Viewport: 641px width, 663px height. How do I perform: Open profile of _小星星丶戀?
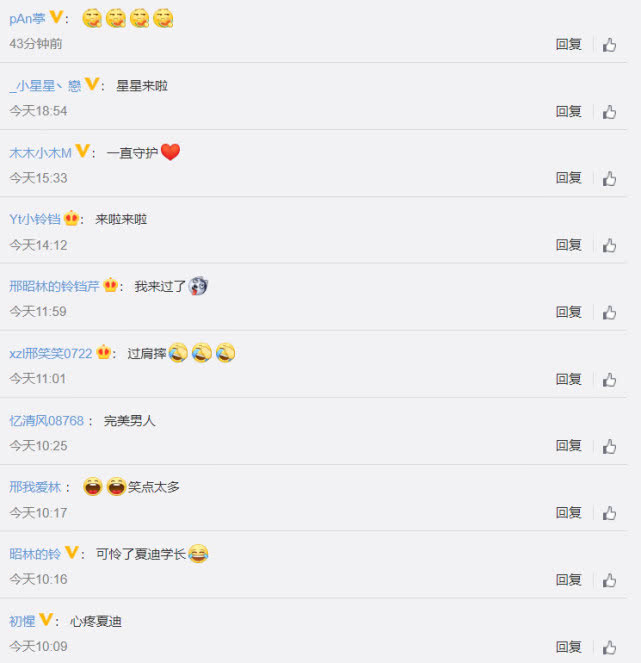[45, 86]
